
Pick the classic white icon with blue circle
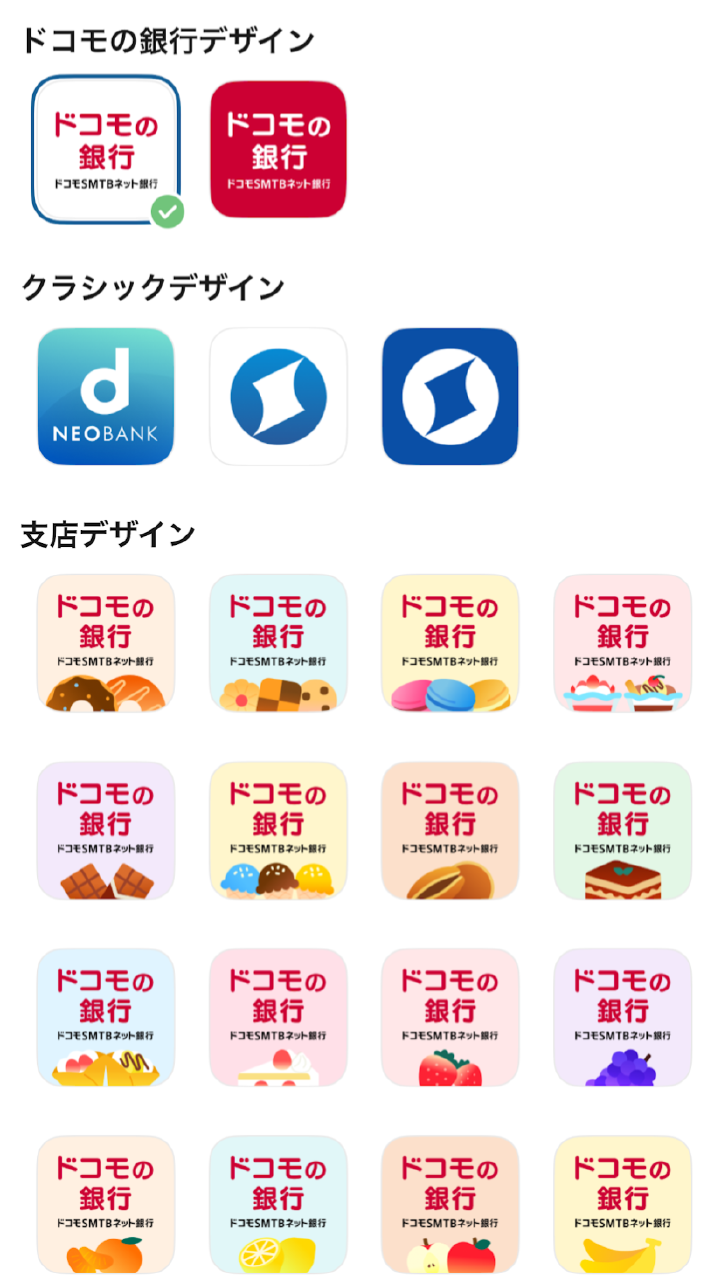tap(278, 397)
